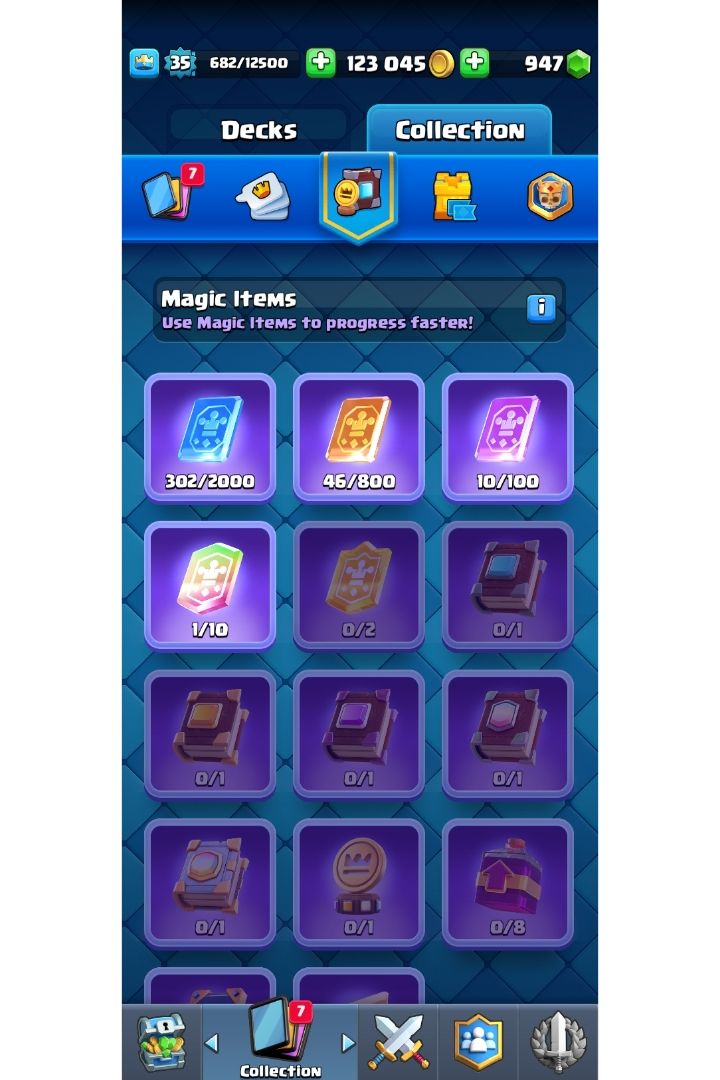Open the emotes sub-tab
720x1080 pixels.
[263, 197]
